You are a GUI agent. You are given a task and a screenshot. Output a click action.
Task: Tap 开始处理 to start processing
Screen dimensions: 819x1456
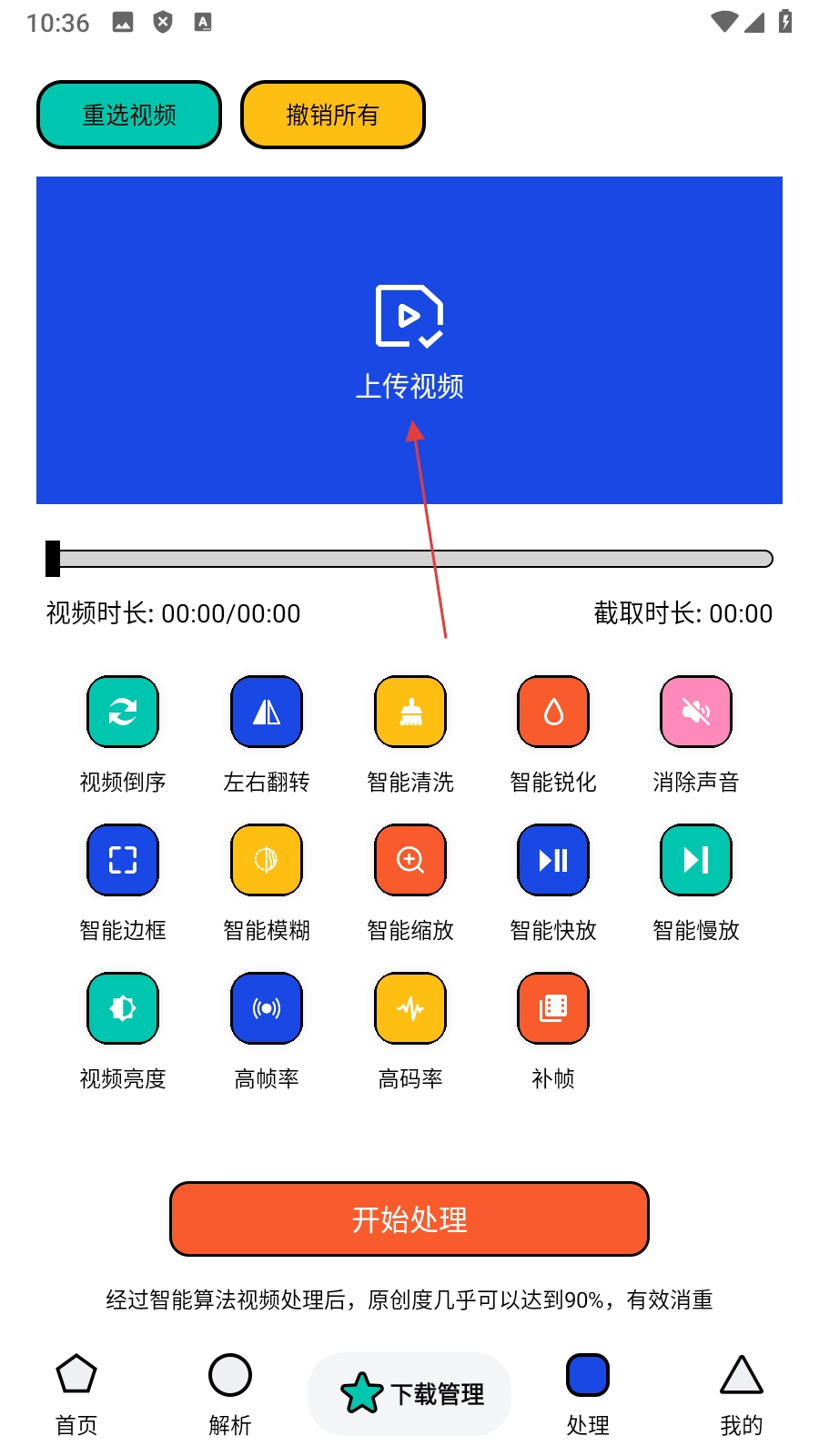409,1219
